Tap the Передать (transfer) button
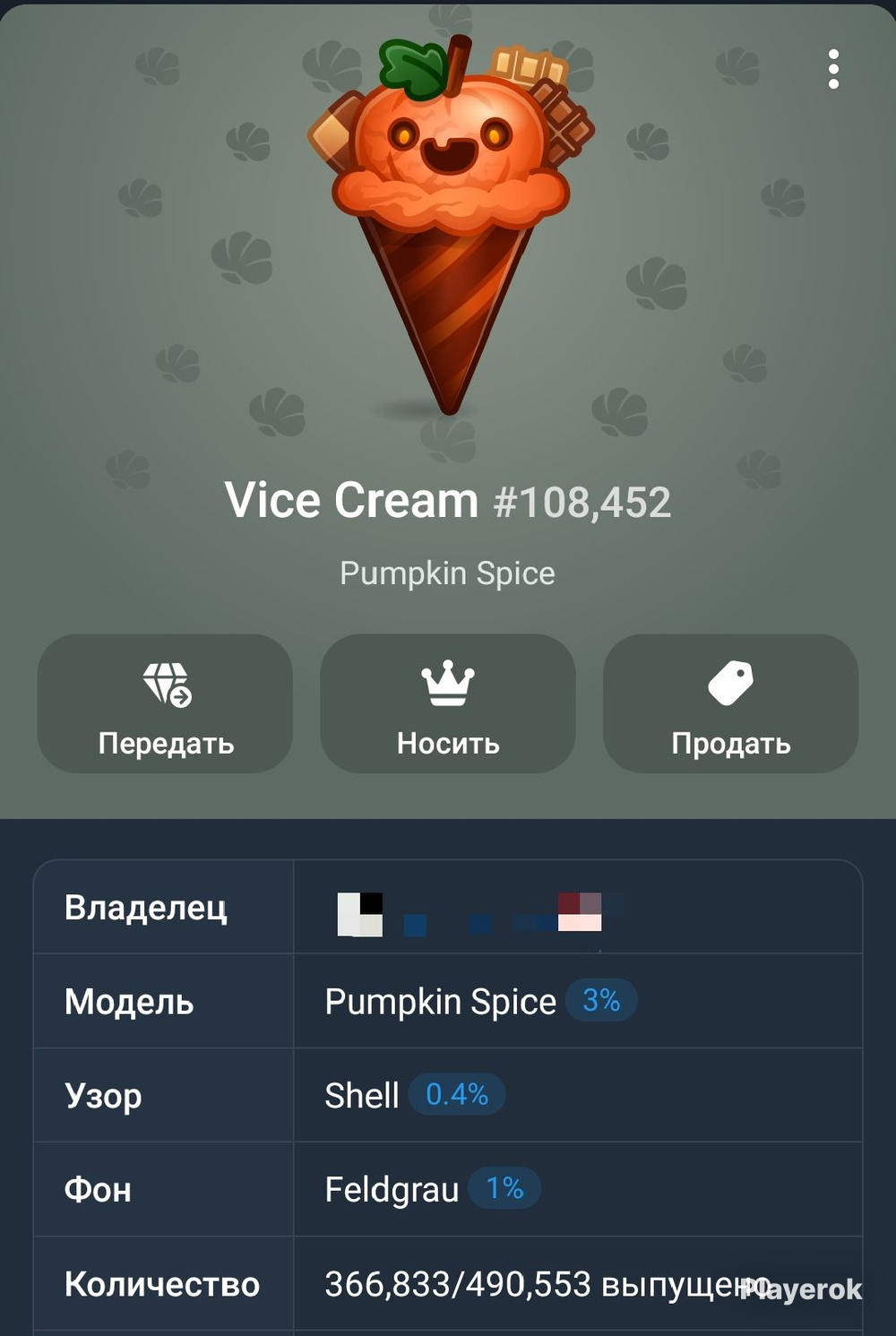 pos(166,704)
